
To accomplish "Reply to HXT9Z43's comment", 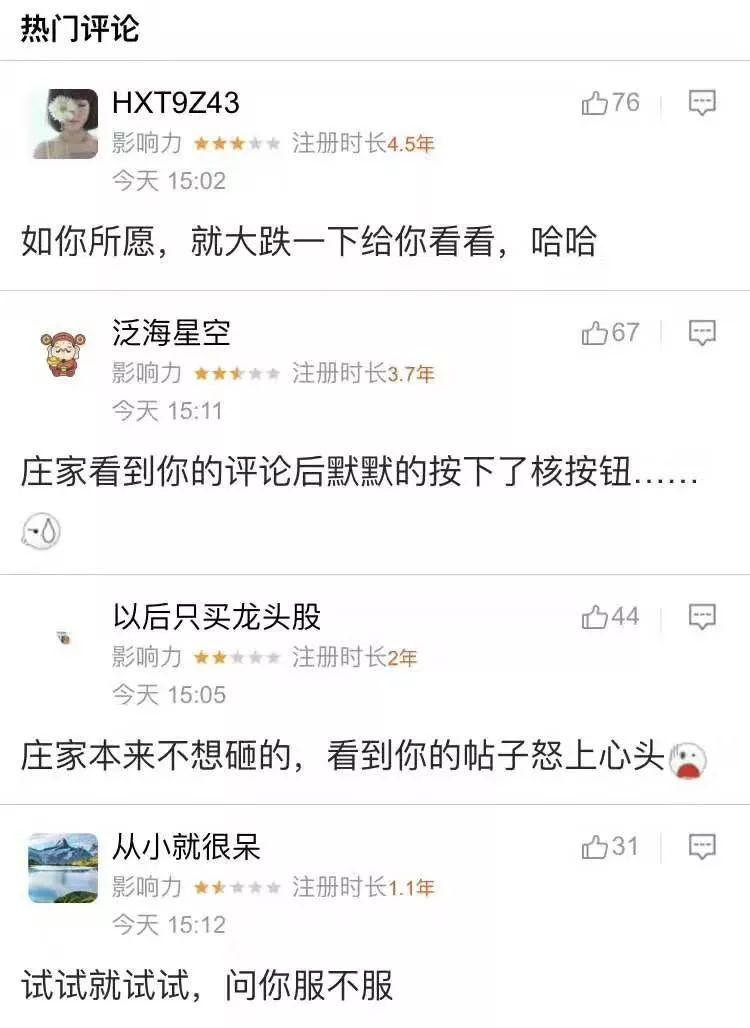I will pyautogui.click(x=702, y=102).
